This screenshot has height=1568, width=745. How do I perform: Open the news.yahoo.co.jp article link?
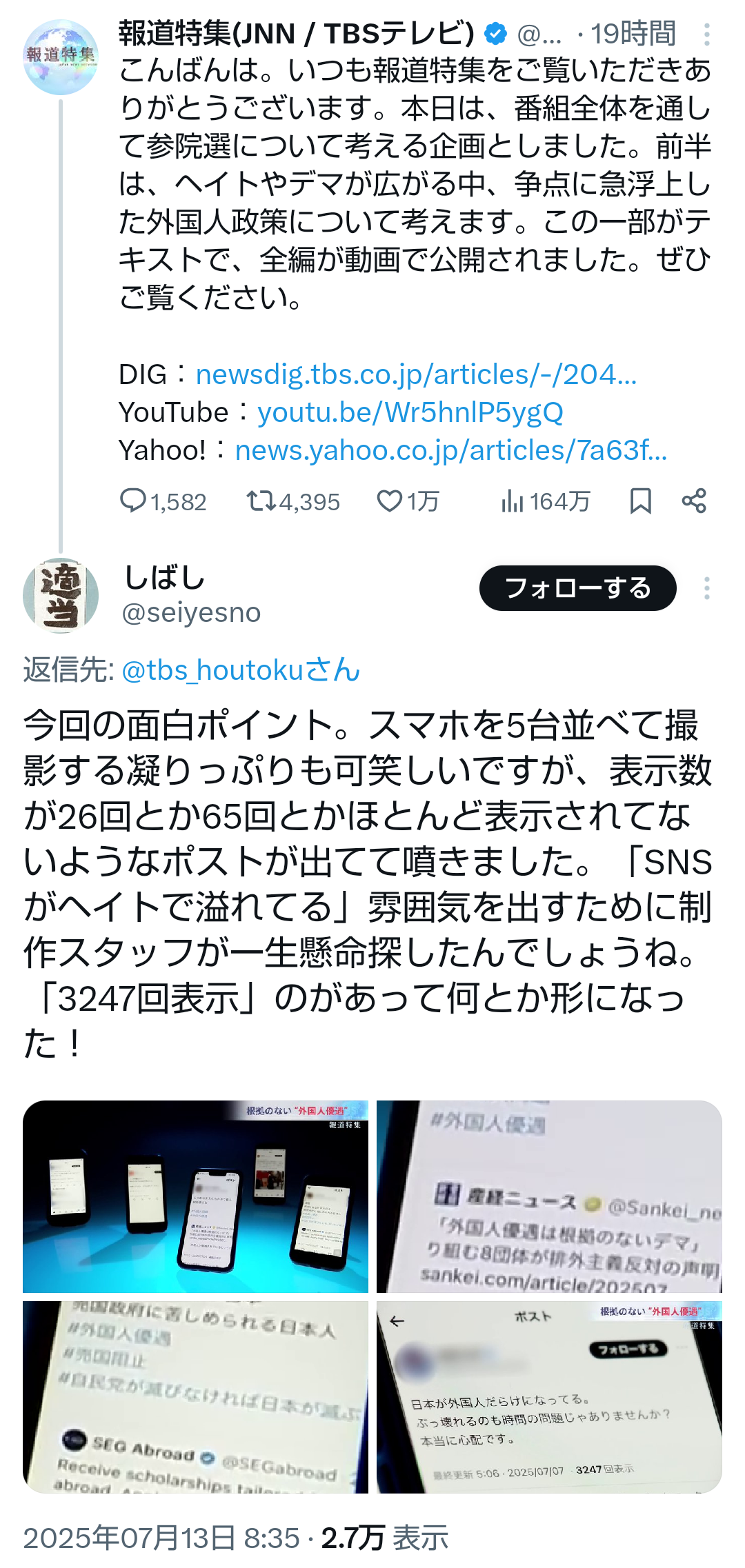coord(451,450)
